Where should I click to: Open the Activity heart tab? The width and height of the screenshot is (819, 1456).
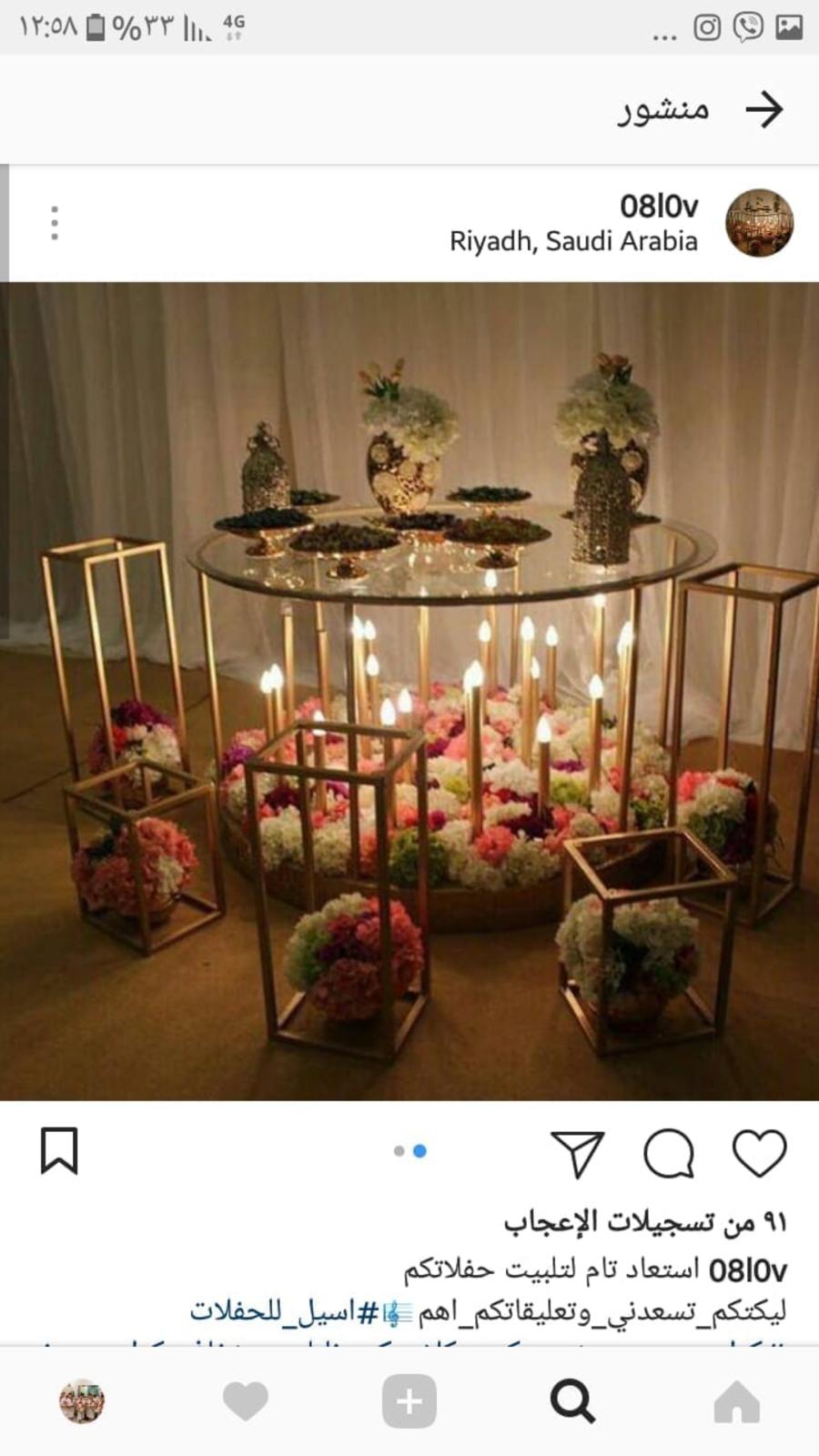click(x=246, y=1401)
